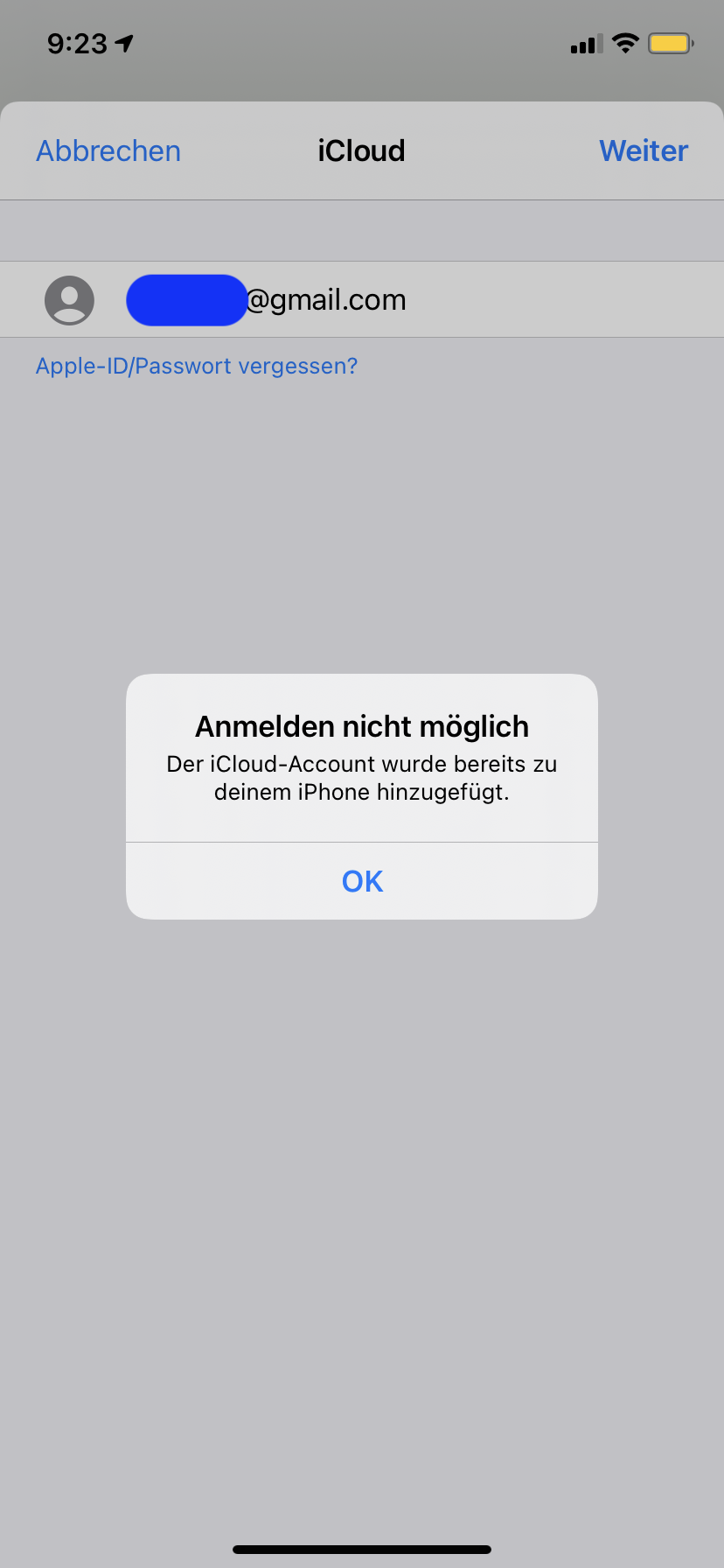Tap Abbrechen to cancel iCloud sign-in
This screenshot has width=724, height=1568.
108,151
